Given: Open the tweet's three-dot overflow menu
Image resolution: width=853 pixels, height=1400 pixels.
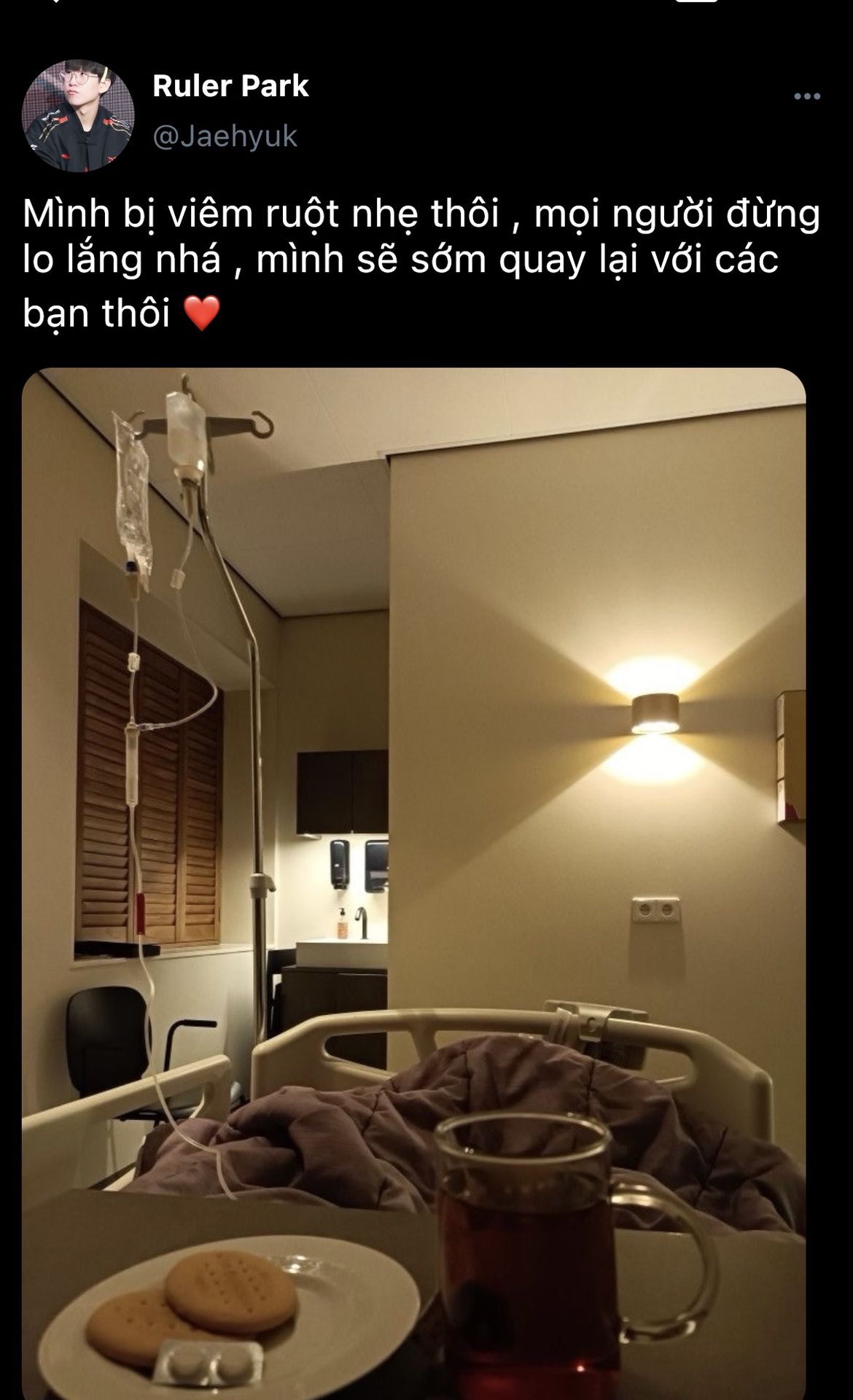Looking at the screenshot, I should [807, 96].
